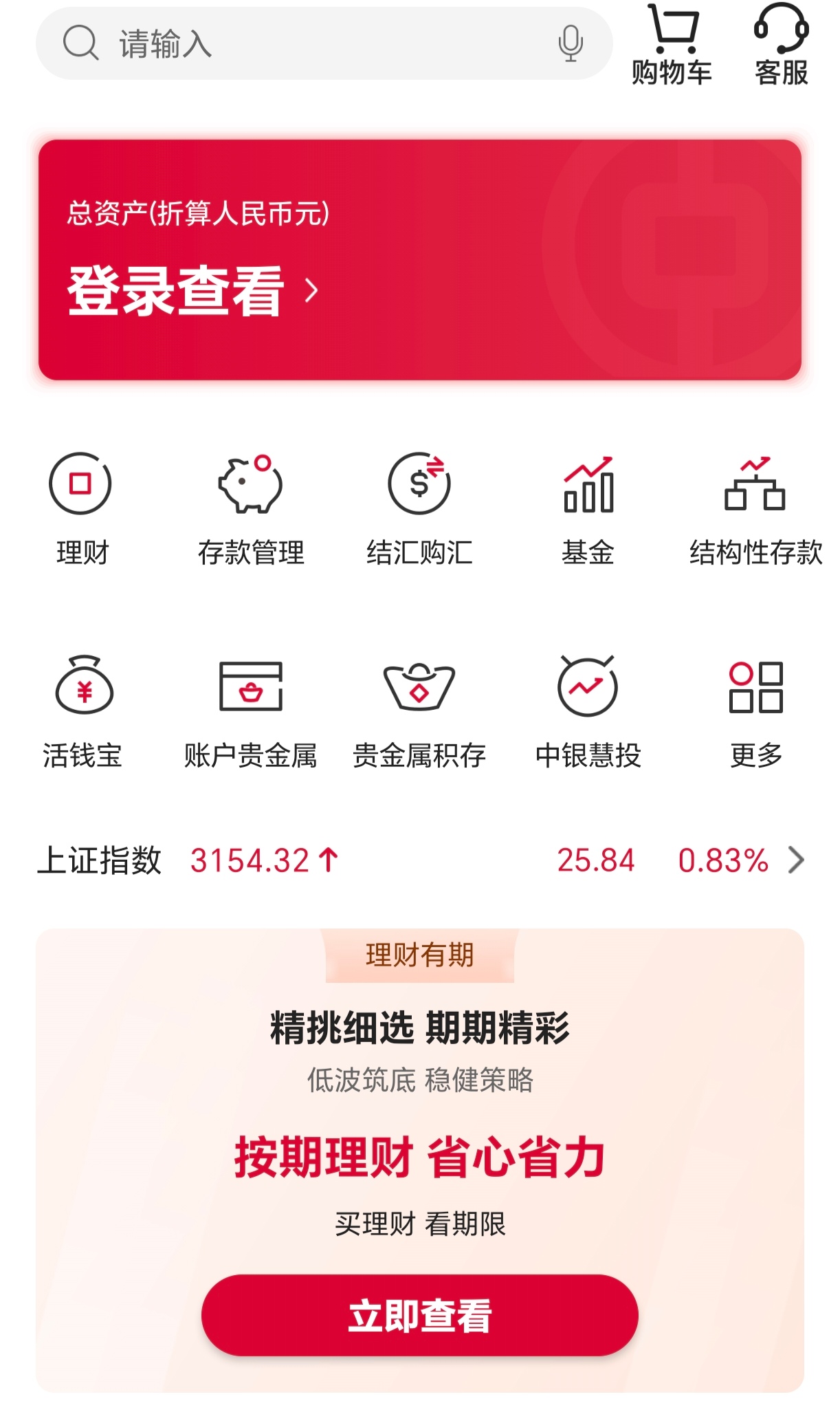The height and width of the screenshot is (1410, 840).
Task: Tap the 立即查看 button
Action: pyautogui.click(x=419, y=1315)
